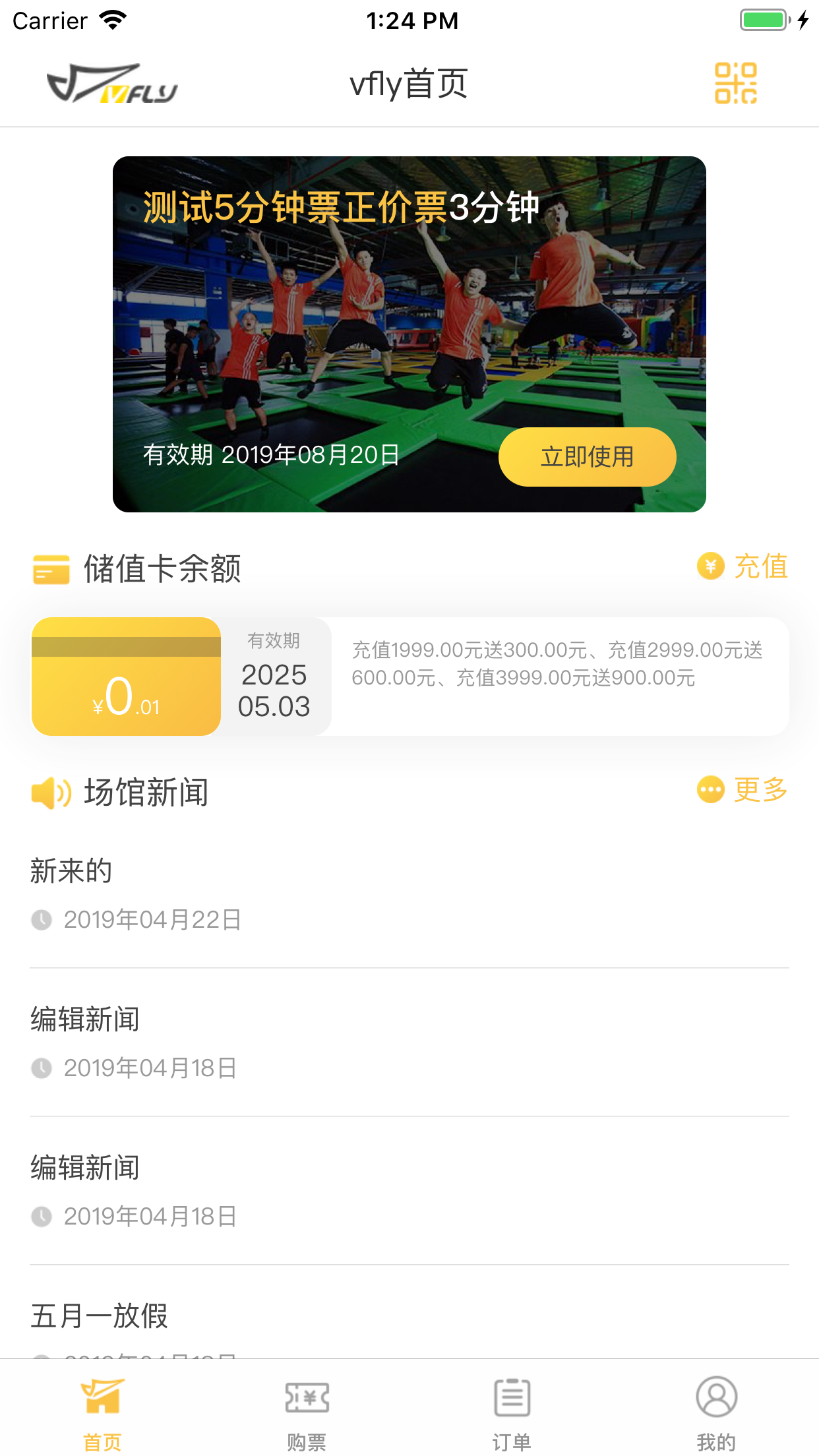Tap 立即使用 on the ticket banner
819x1456 pixels.
click(x=587, y=456)
